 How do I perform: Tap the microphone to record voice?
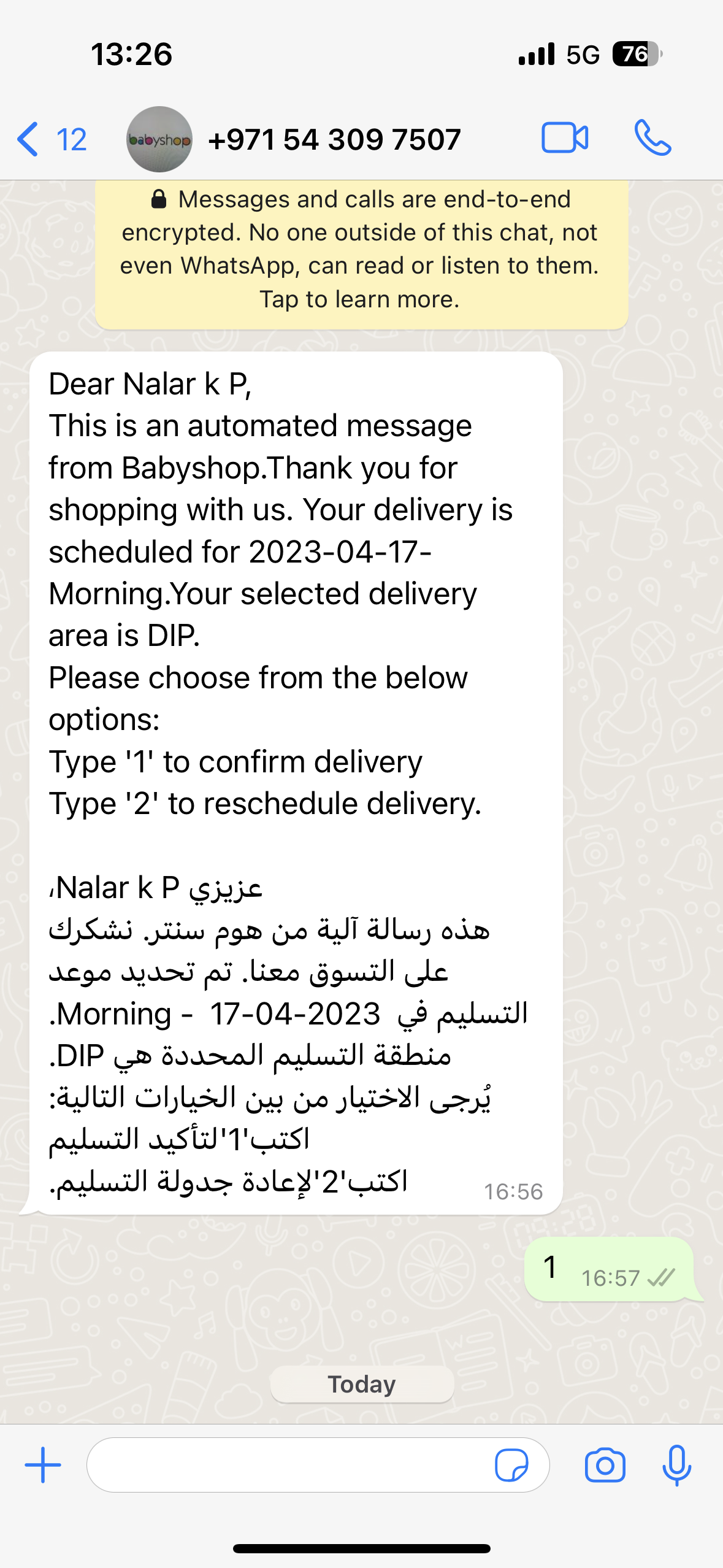(676, 1465)
